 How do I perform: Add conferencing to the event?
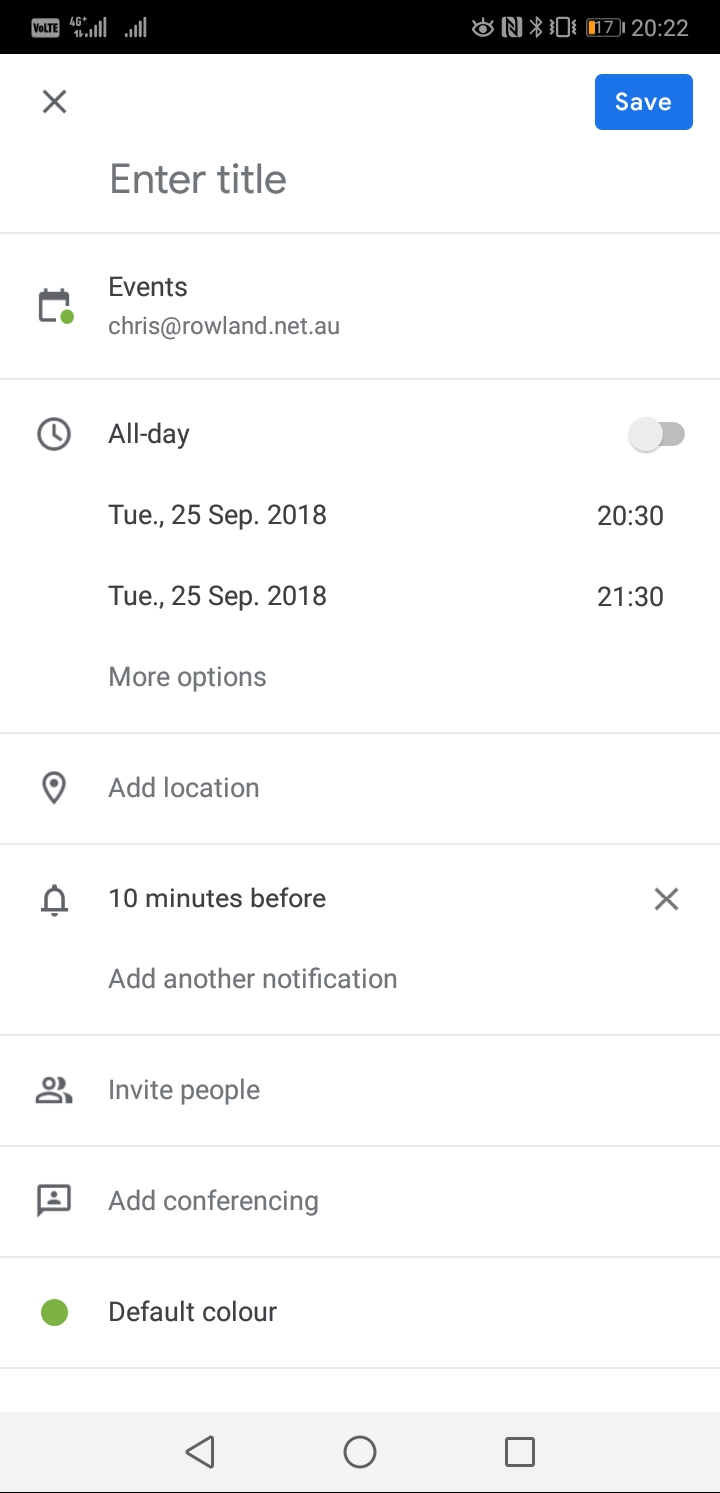[x=360, y=1201]
